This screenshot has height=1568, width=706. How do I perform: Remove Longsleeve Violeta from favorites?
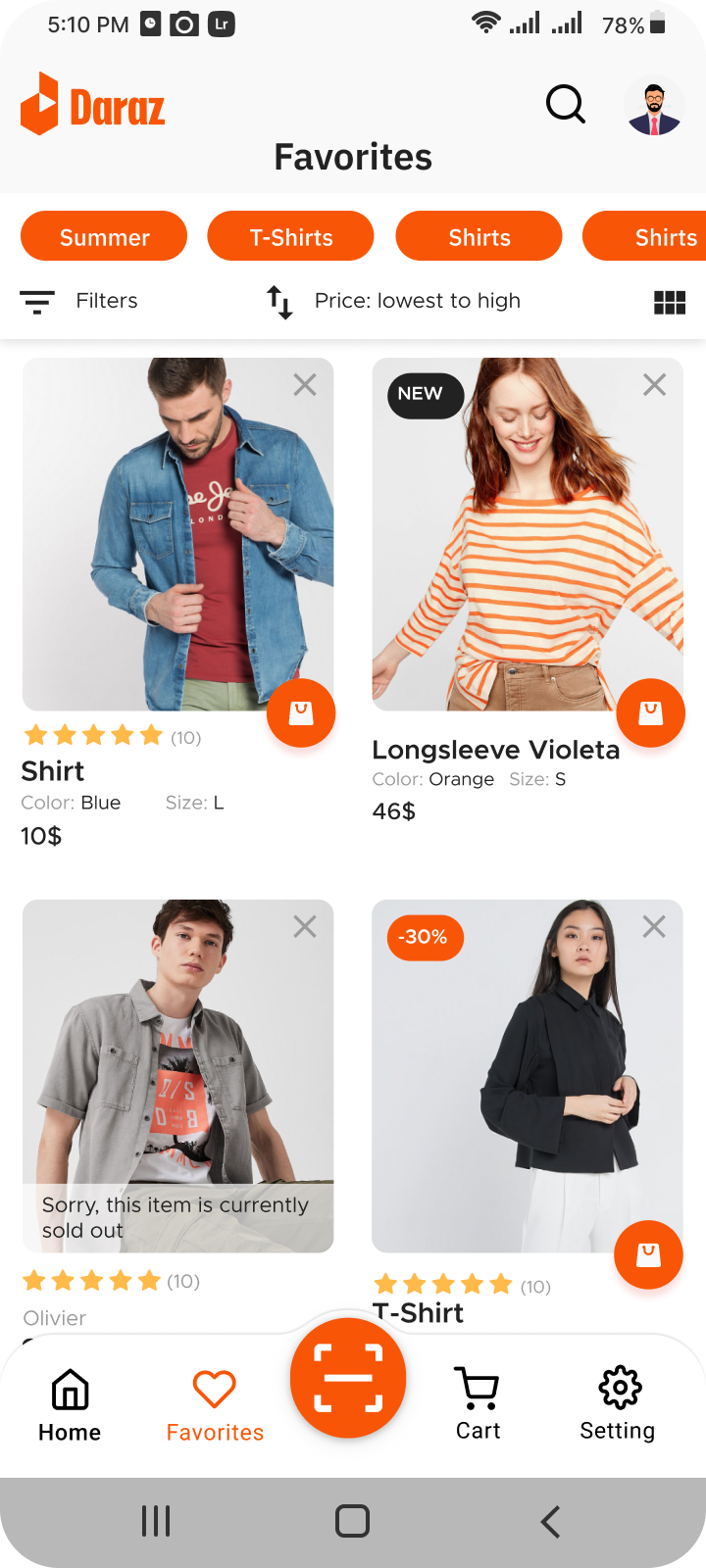coord(654,384)
